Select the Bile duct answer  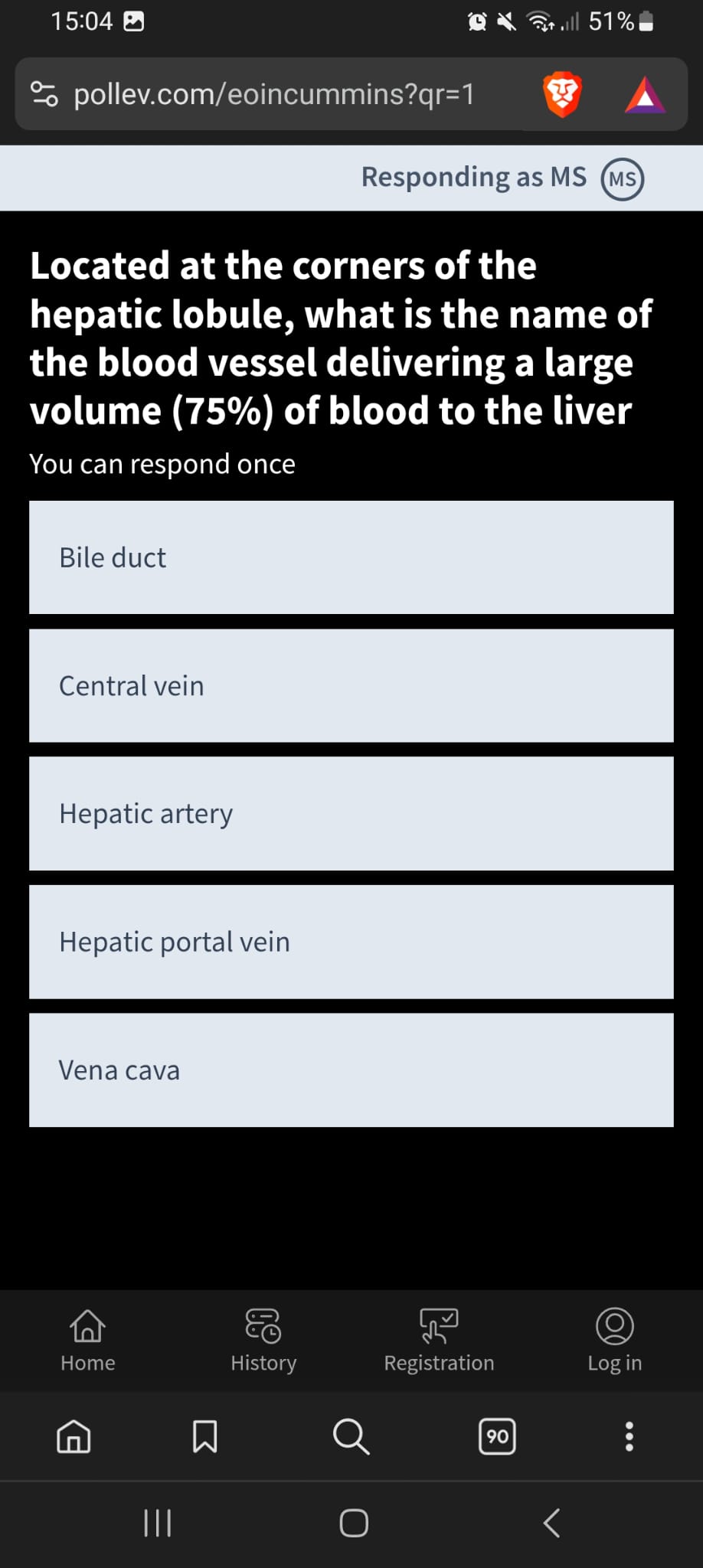tap(351, 557)
